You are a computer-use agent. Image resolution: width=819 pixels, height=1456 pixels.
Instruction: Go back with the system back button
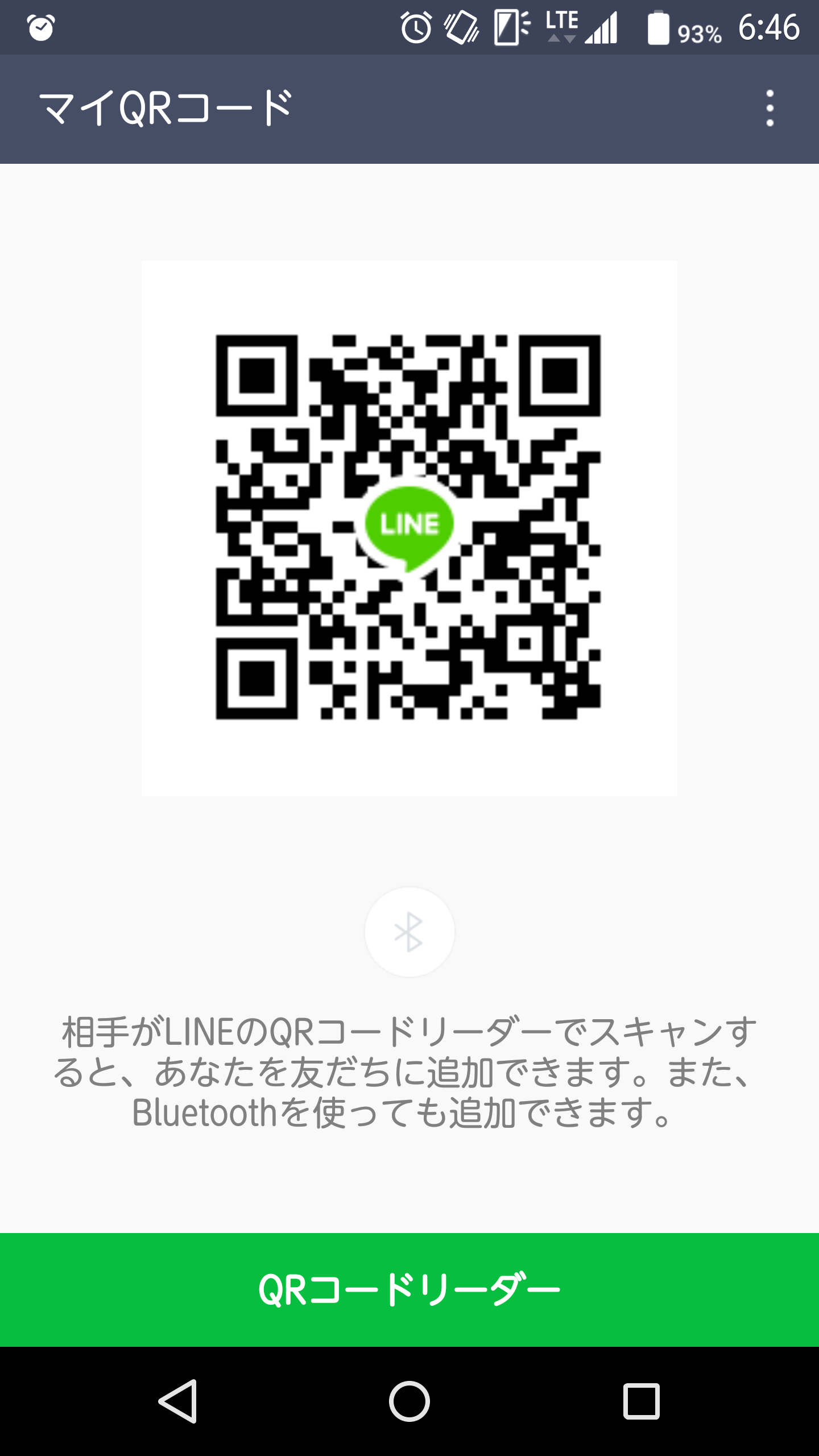click(178, 1401)
